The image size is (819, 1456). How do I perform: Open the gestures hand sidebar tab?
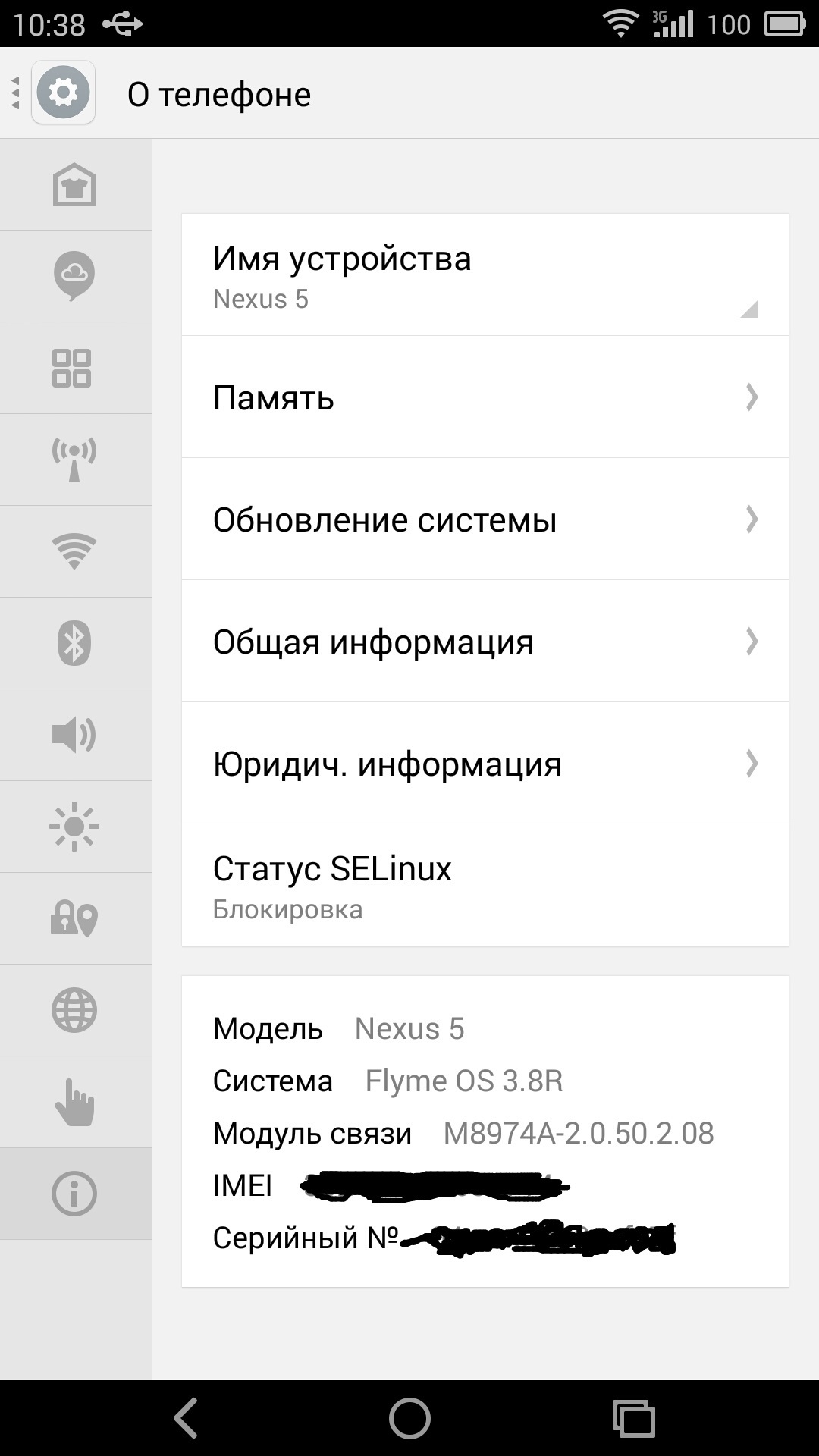click(75, 1102)
